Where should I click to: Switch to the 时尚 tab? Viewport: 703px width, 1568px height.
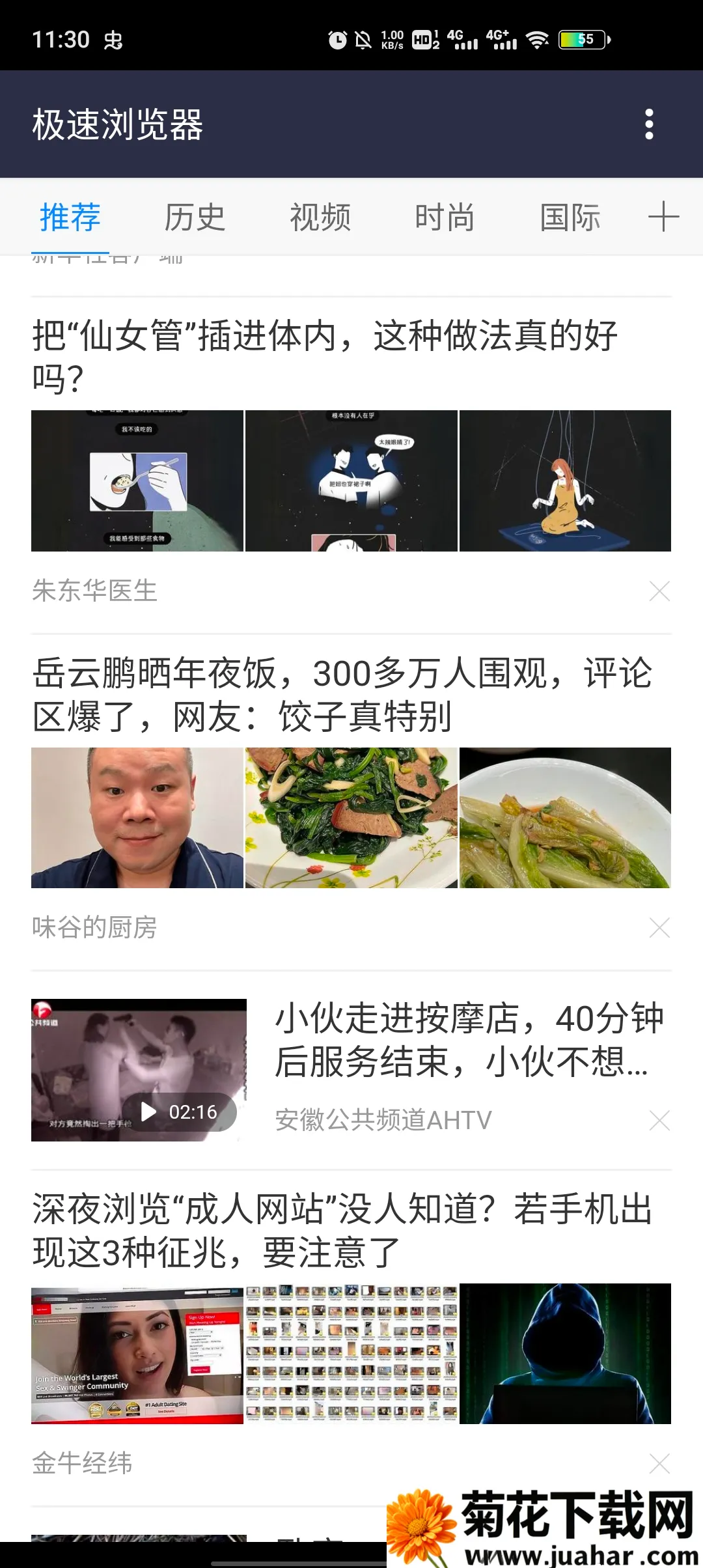[x=445, y=217]
